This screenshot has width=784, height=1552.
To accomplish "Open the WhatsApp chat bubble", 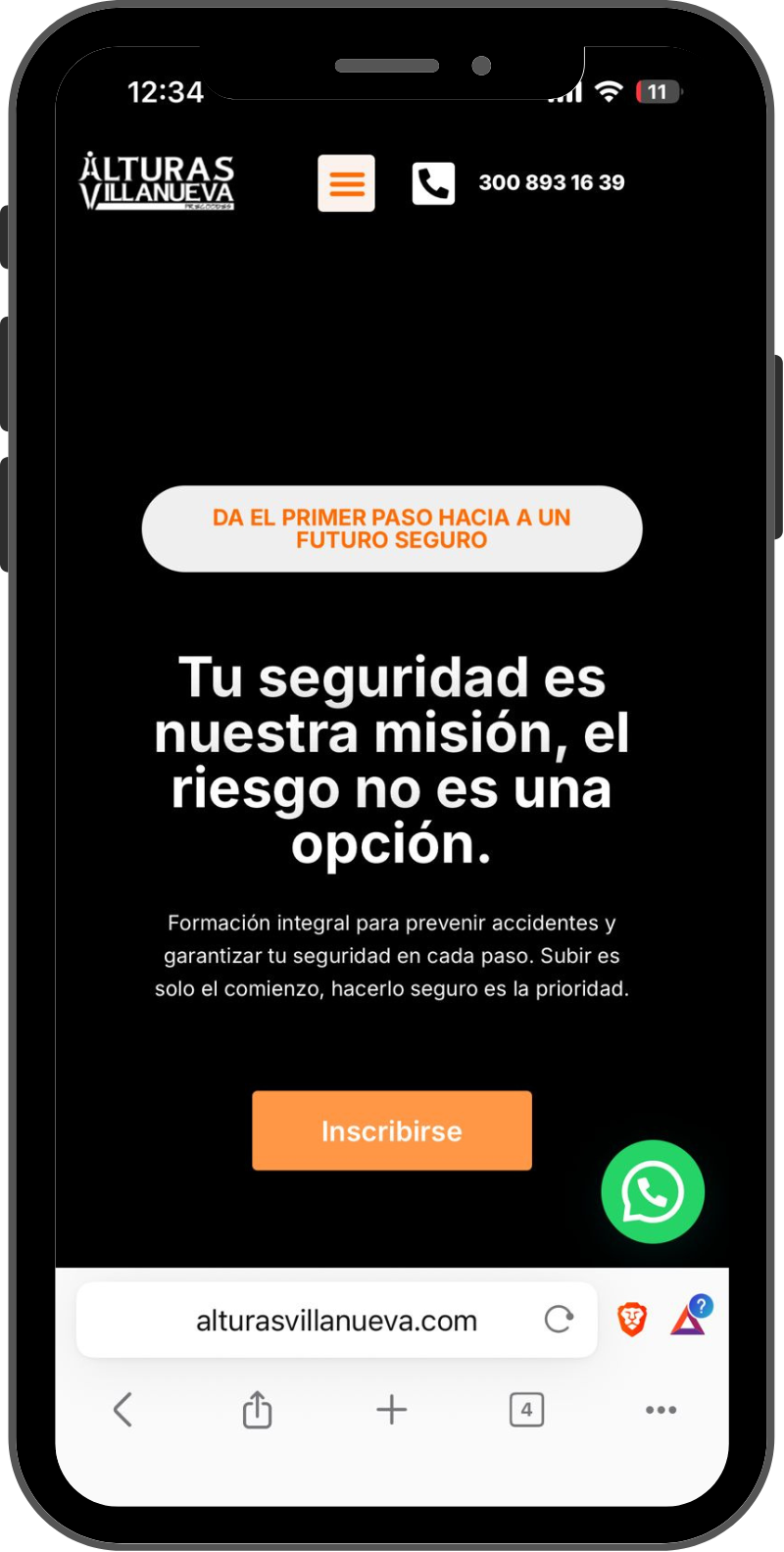I will tap(653, 1191).
